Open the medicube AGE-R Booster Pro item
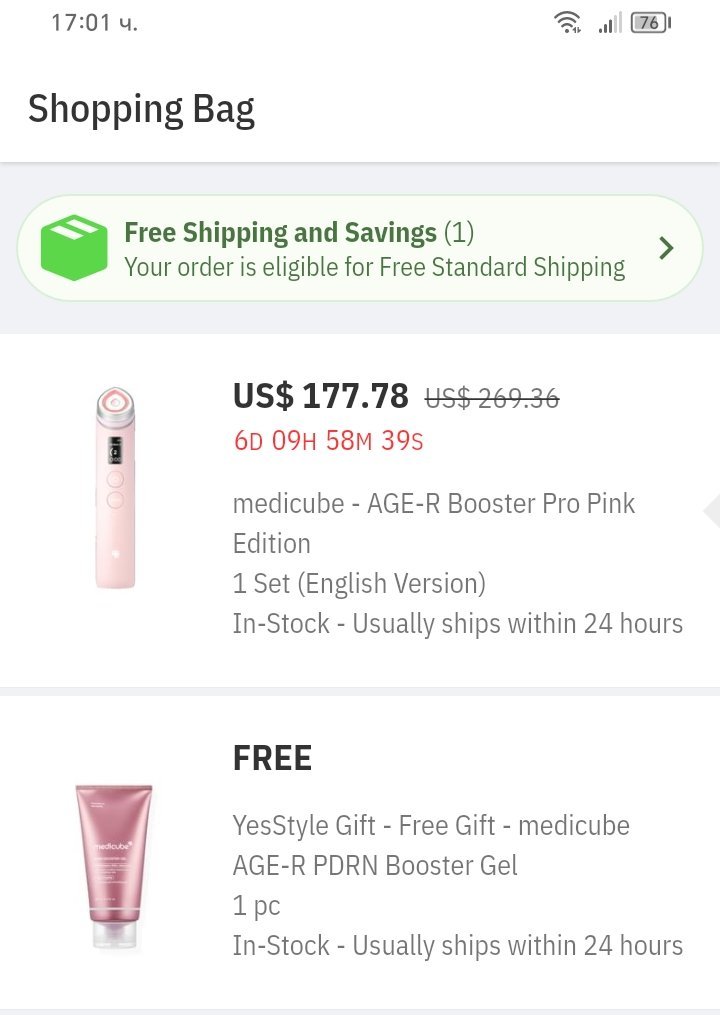 tap(433, 523)
